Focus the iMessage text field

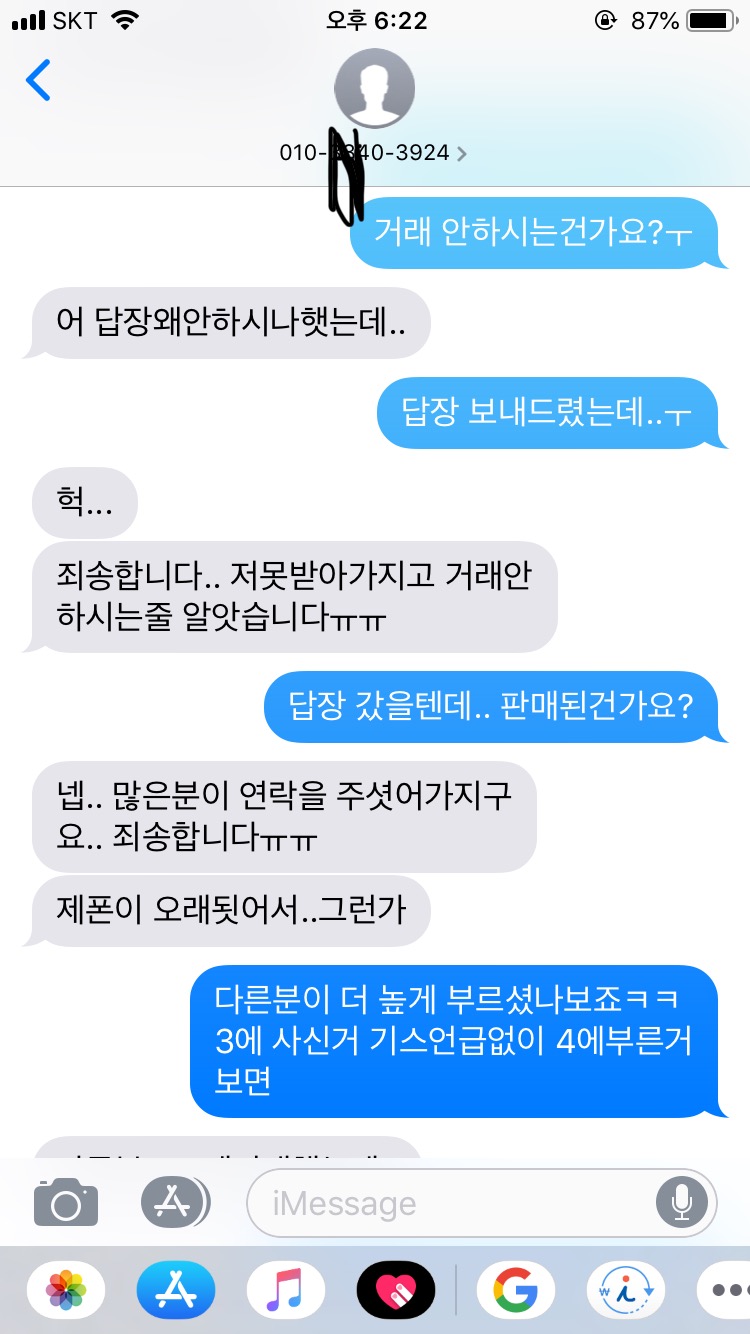coord(450,1203)
